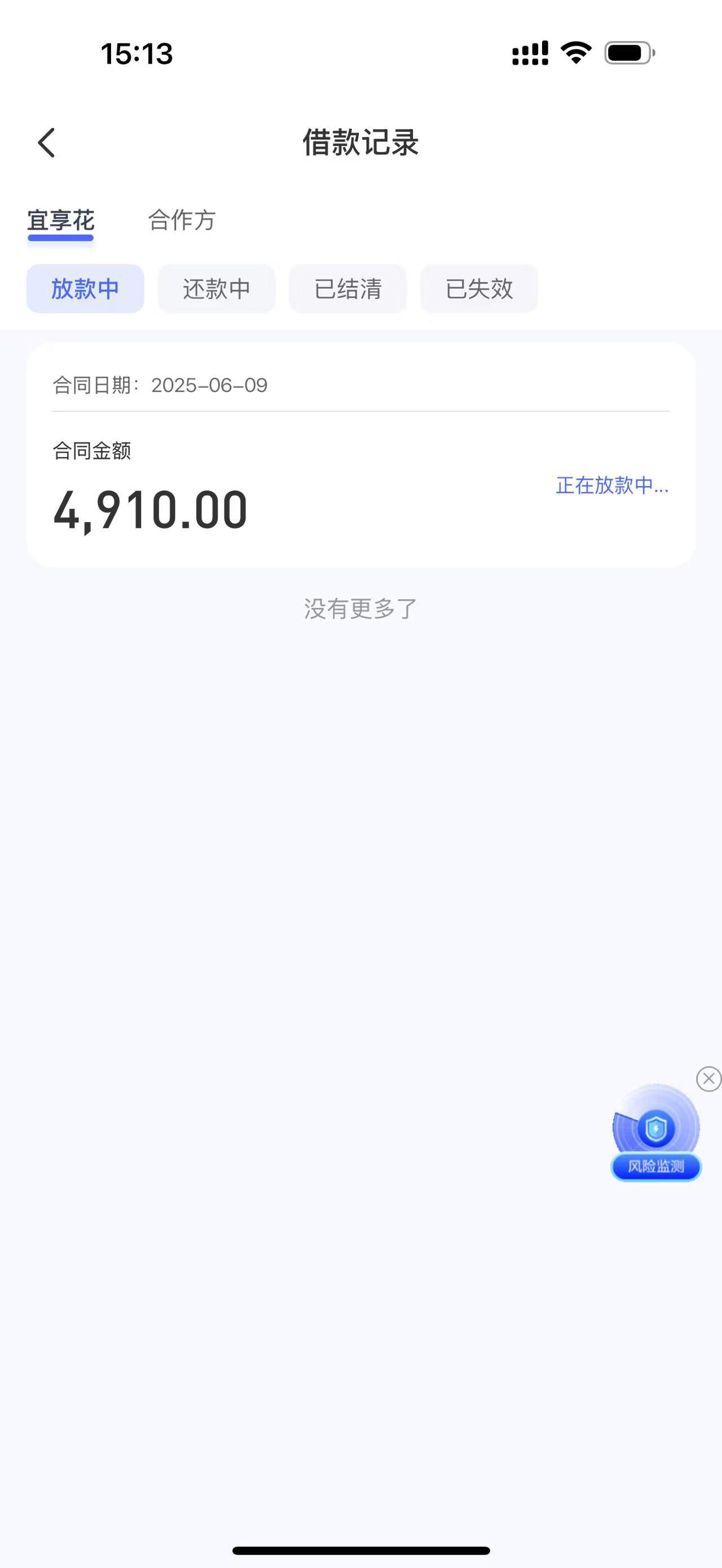
Task: Go back using the top-left arrow
Action: tap(46, 143)
